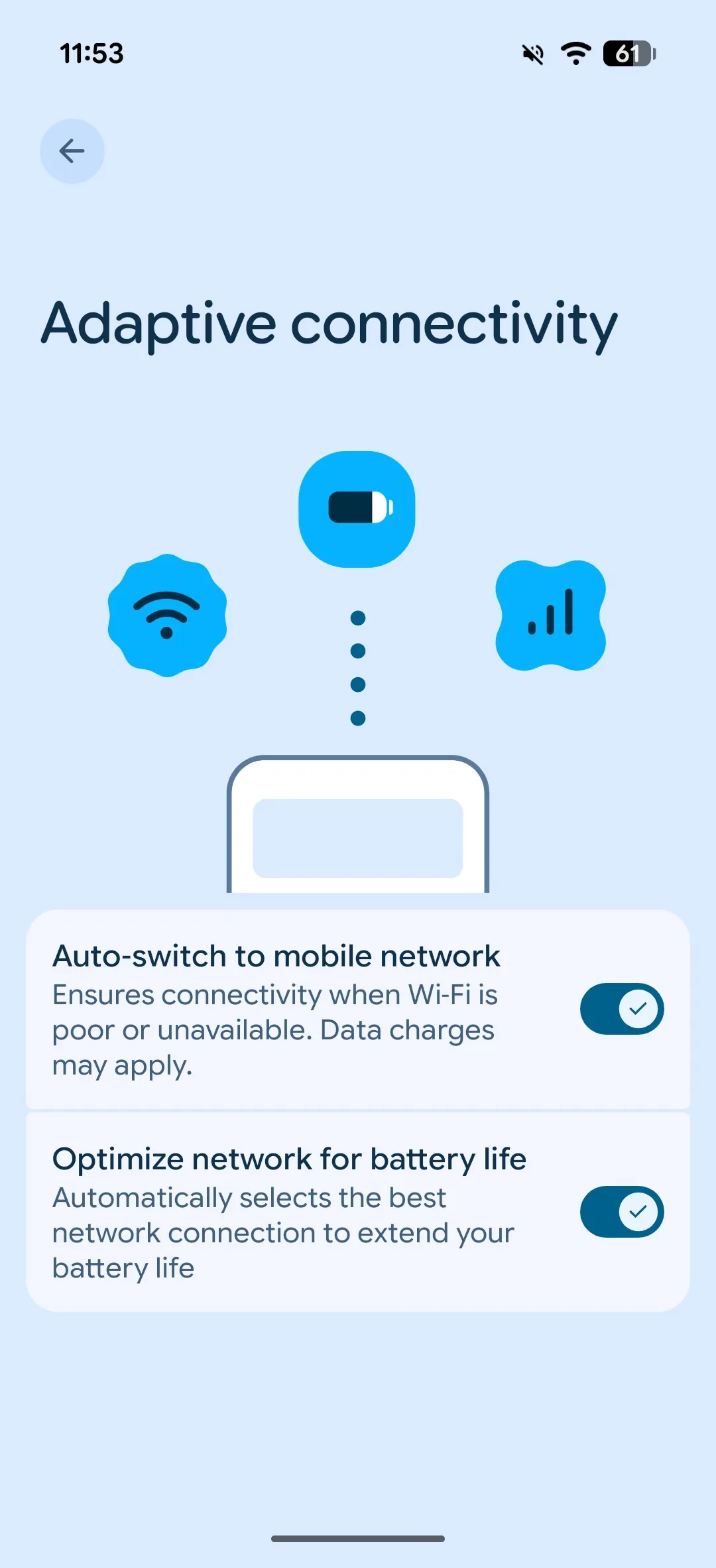Disable Optimize network for battery life
The width and height of the screenshot is (716, 1568).
[621, 1212]
